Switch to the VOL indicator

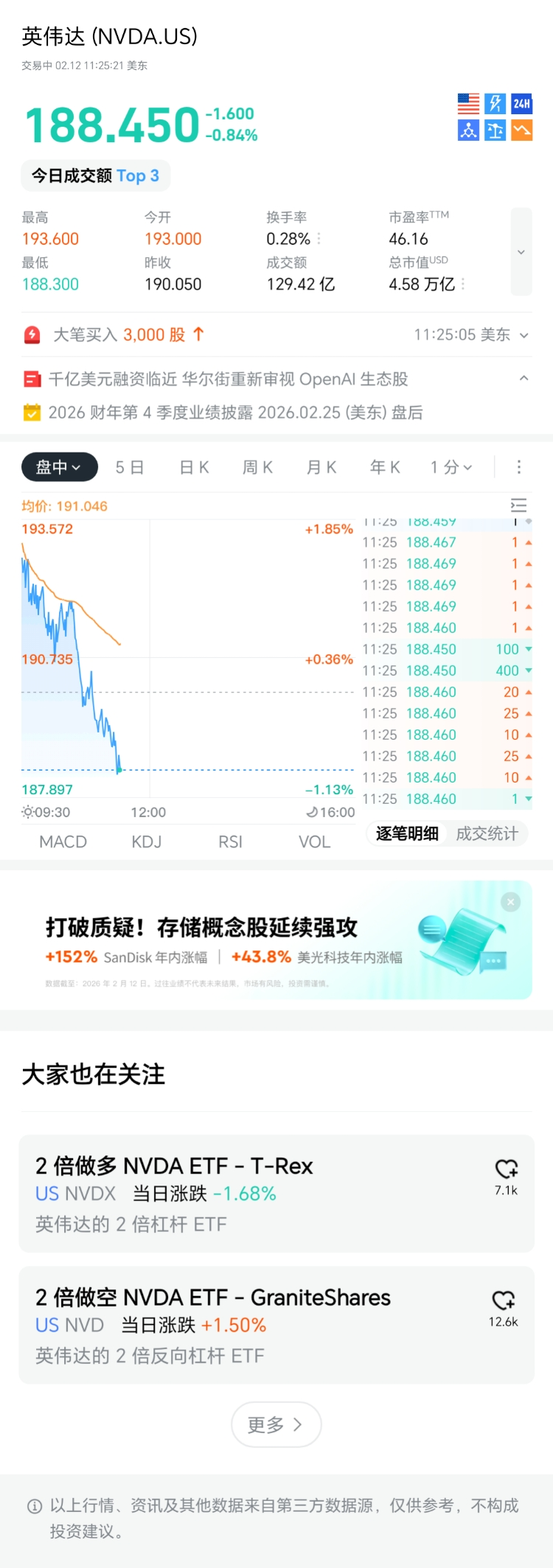pos(314,841)
